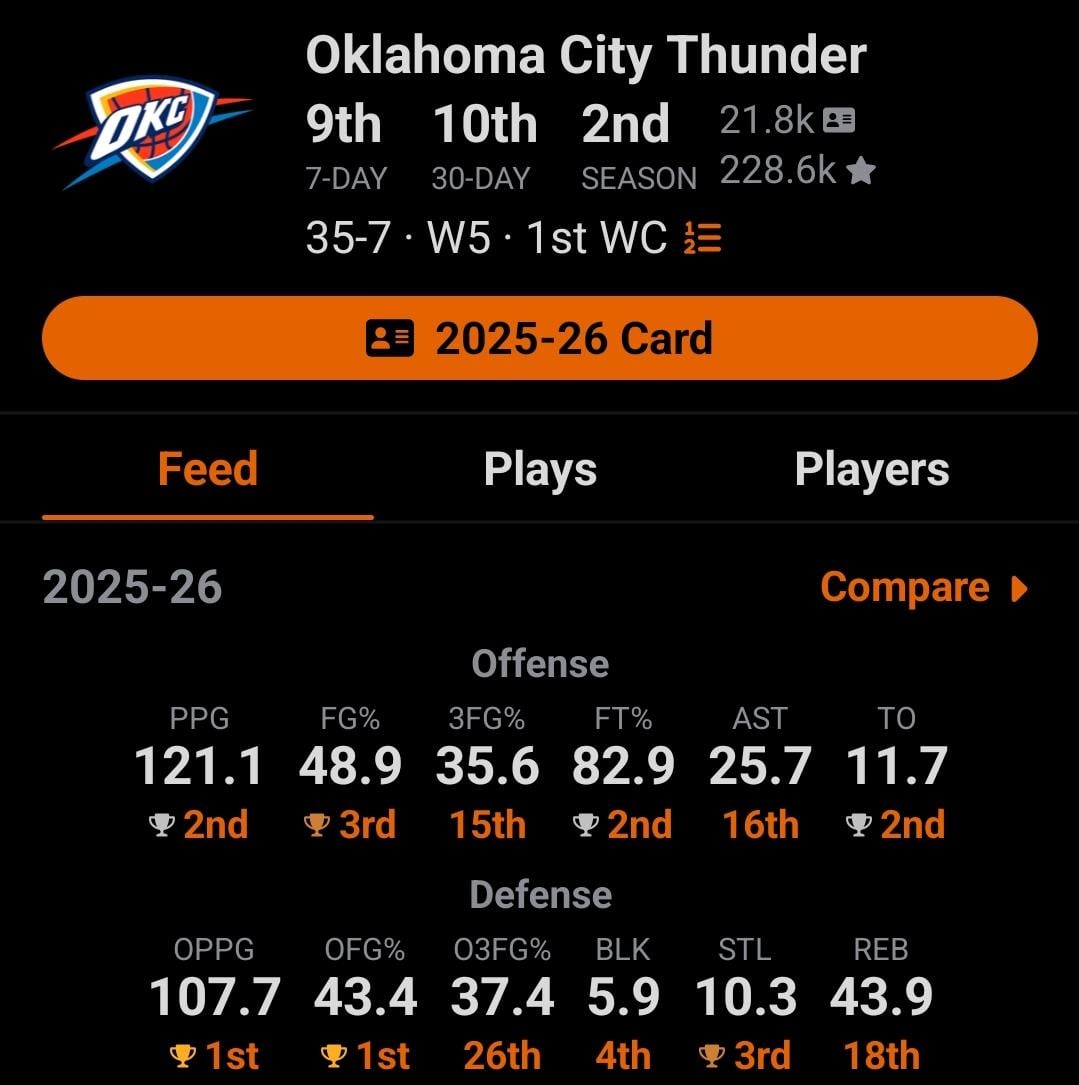Open the 2025-26 Card button
Image resolution: width=1079 pixels, height=1085 pixels.
pos(539,338)
